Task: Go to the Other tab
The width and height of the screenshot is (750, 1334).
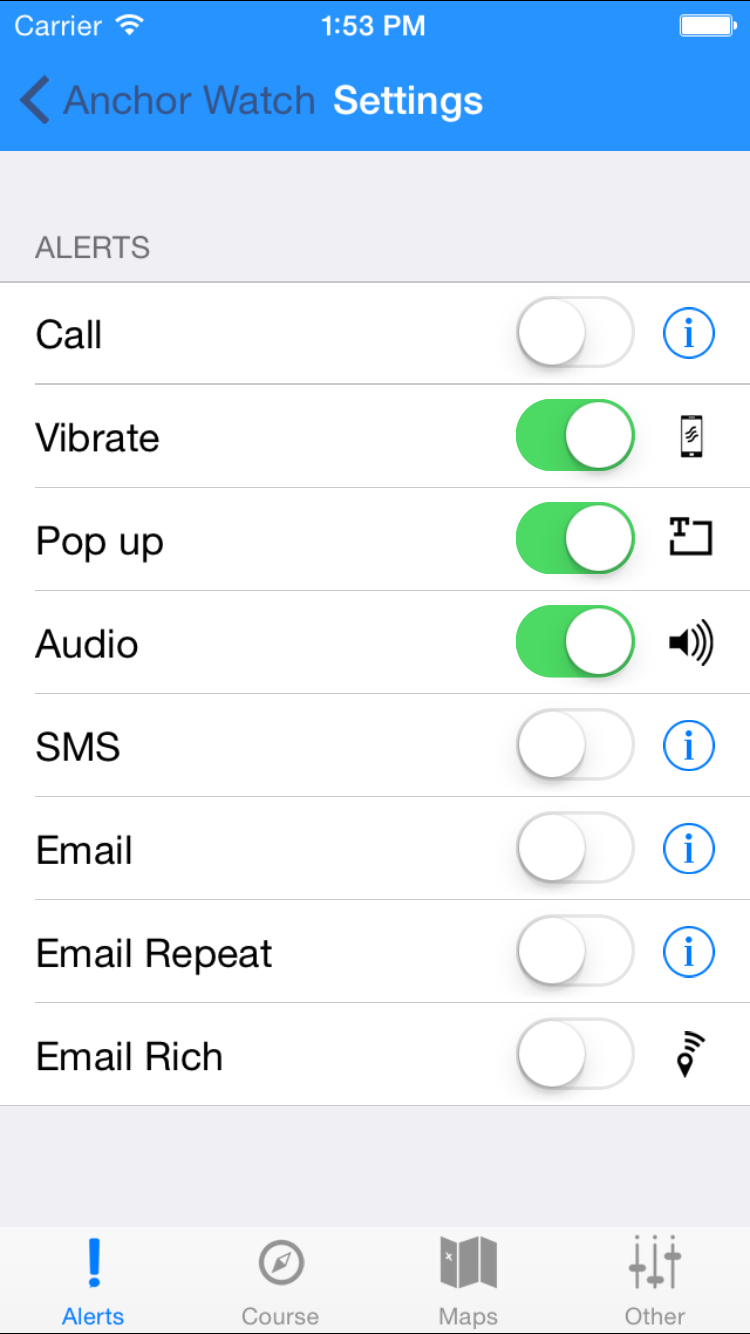Action: click(655, 1280)
